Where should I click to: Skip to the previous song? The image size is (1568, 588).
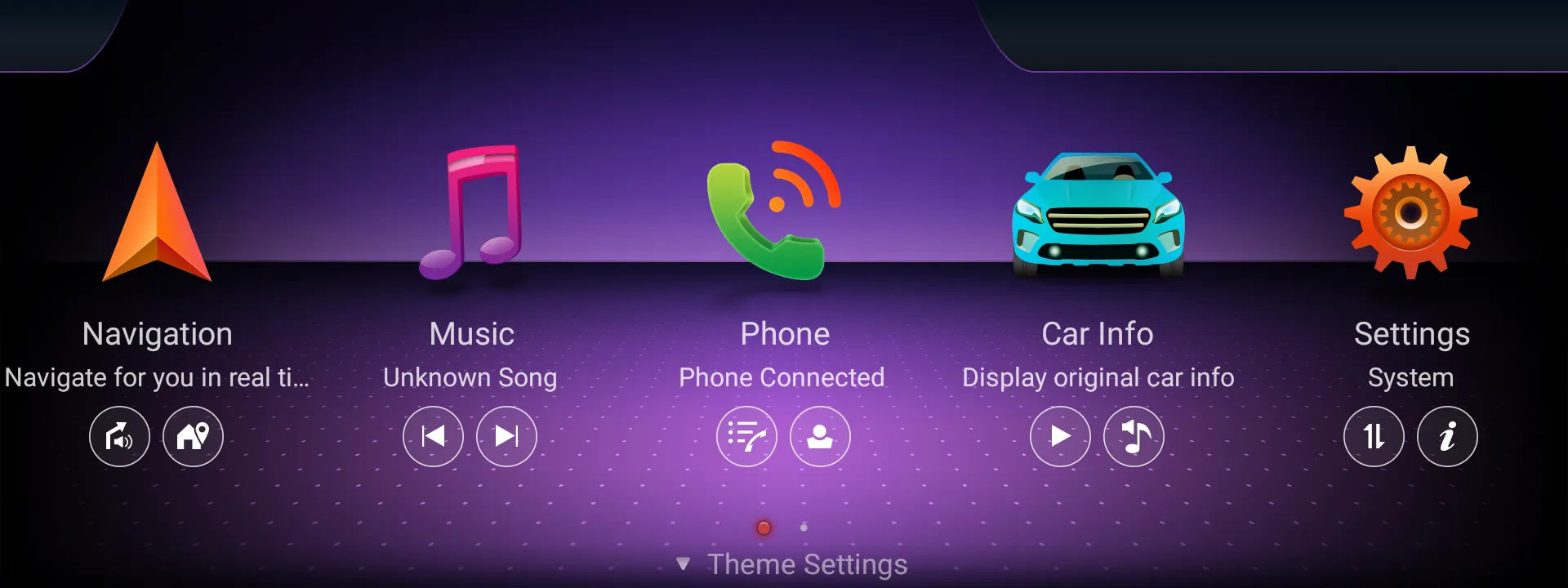coord(433,437)
